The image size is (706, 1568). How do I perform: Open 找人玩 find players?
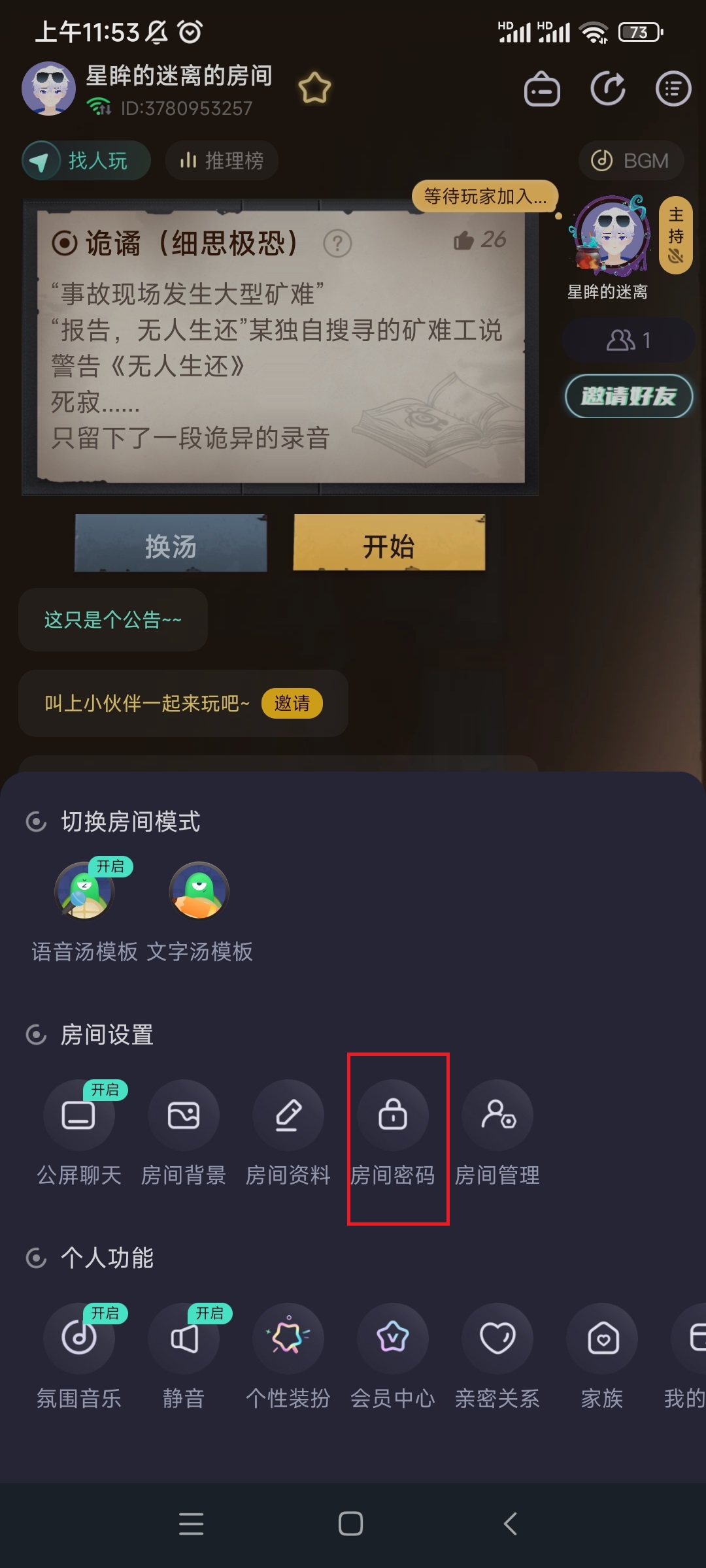tap(86, 161)
